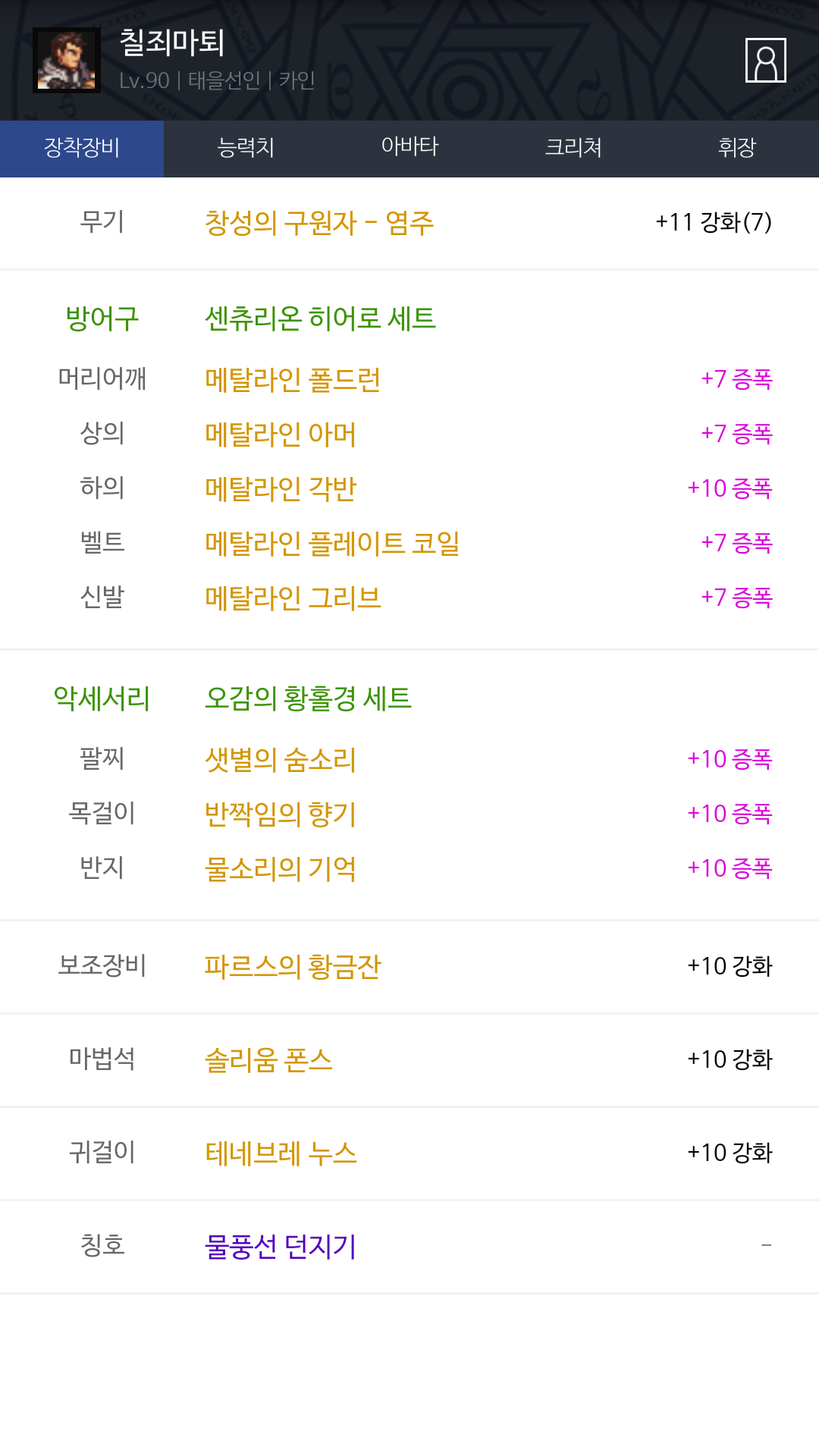Open title 물풍선 던지기
Viewport: 819px width, 1456px height.
pyautogui.click(x=281, y=1246)
